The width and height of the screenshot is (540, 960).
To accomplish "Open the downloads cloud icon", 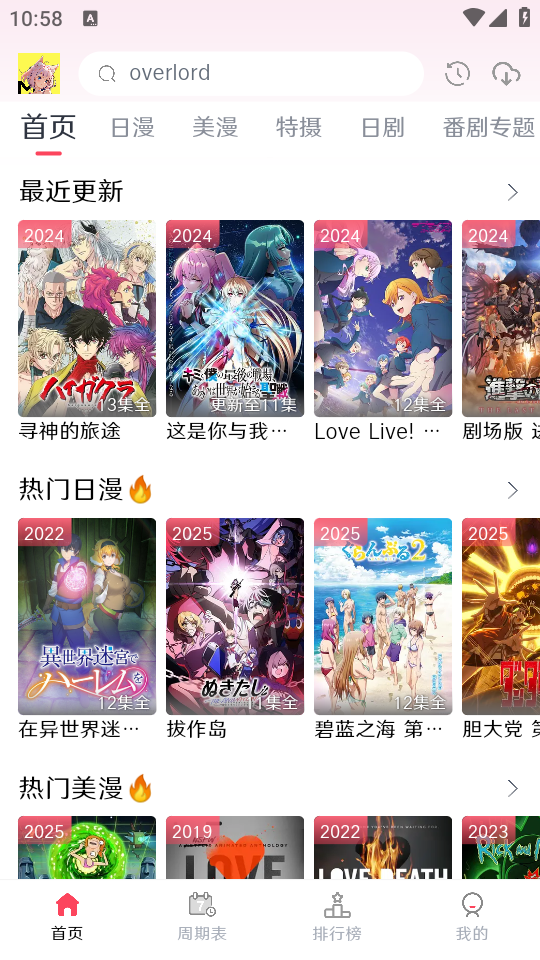I will click(x=506, y=73).
